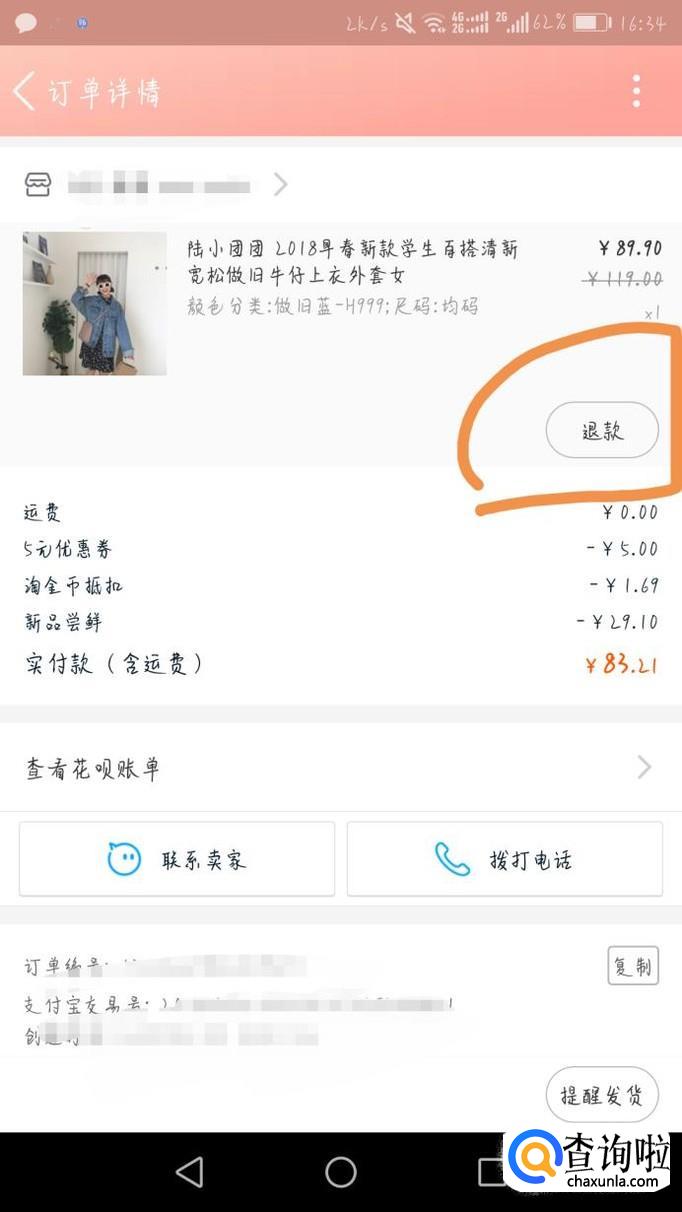Tap the system home button
The width and height of the screenshot is (682, 1212).
(341, 1171)
